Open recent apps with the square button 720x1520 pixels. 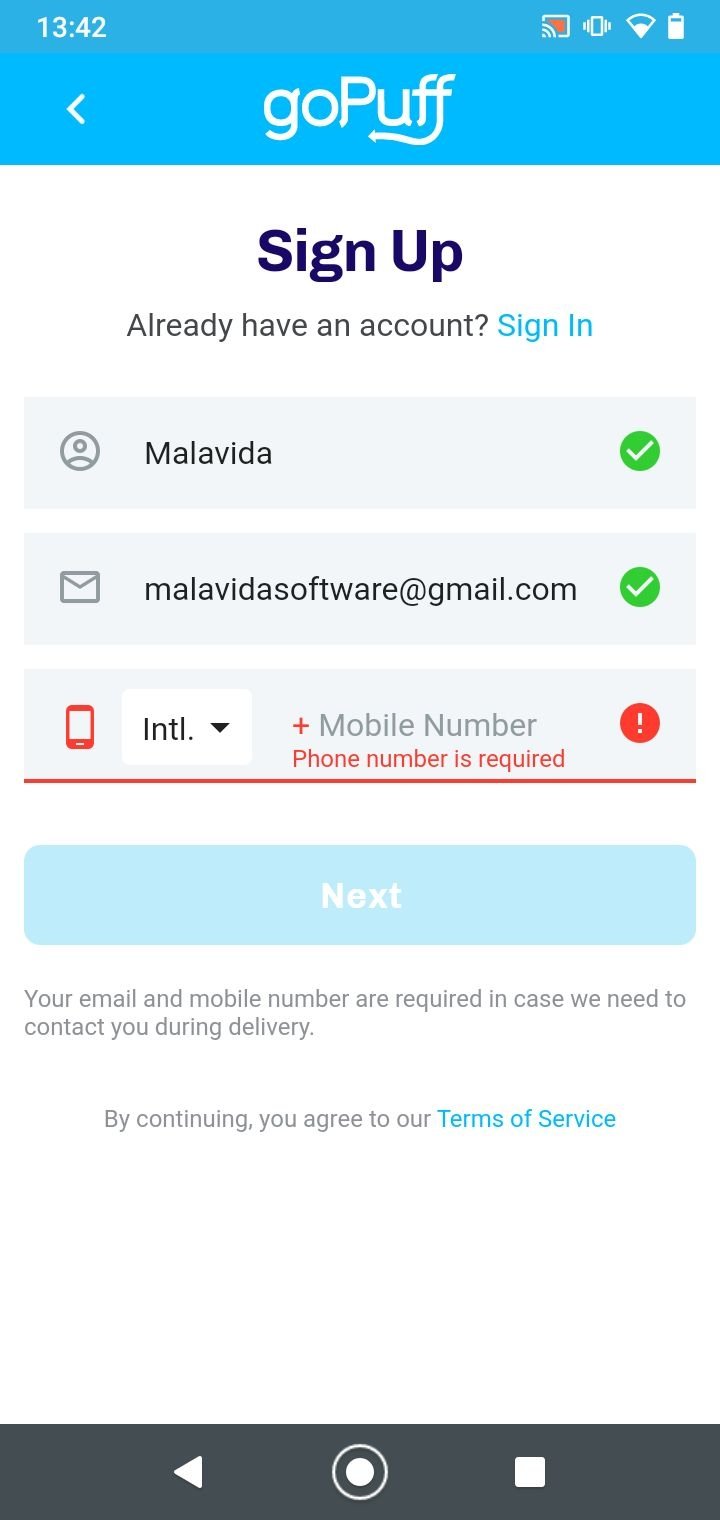[x=529, y=1472]
